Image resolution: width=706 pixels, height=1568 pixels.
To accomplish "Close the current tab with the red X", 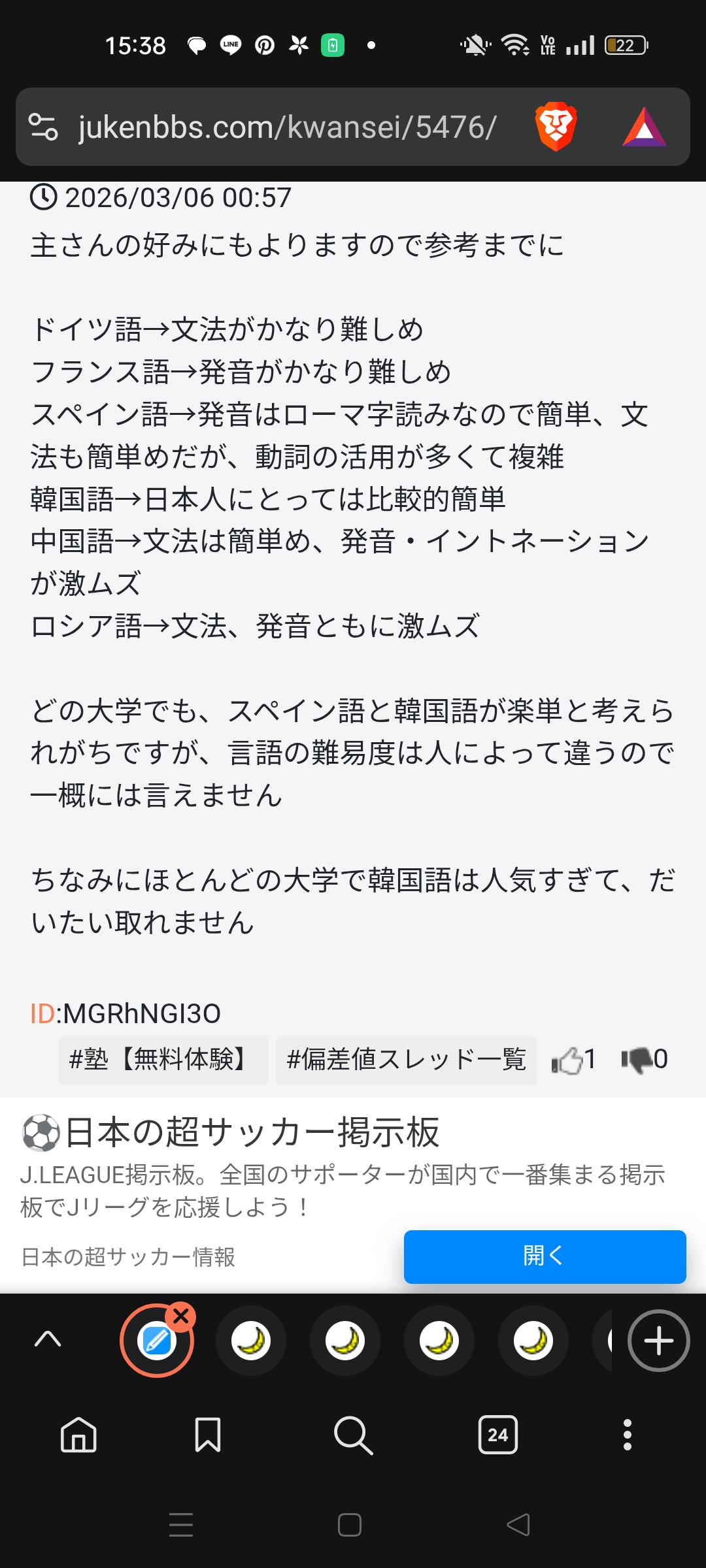I will [x=181, y=1318].
